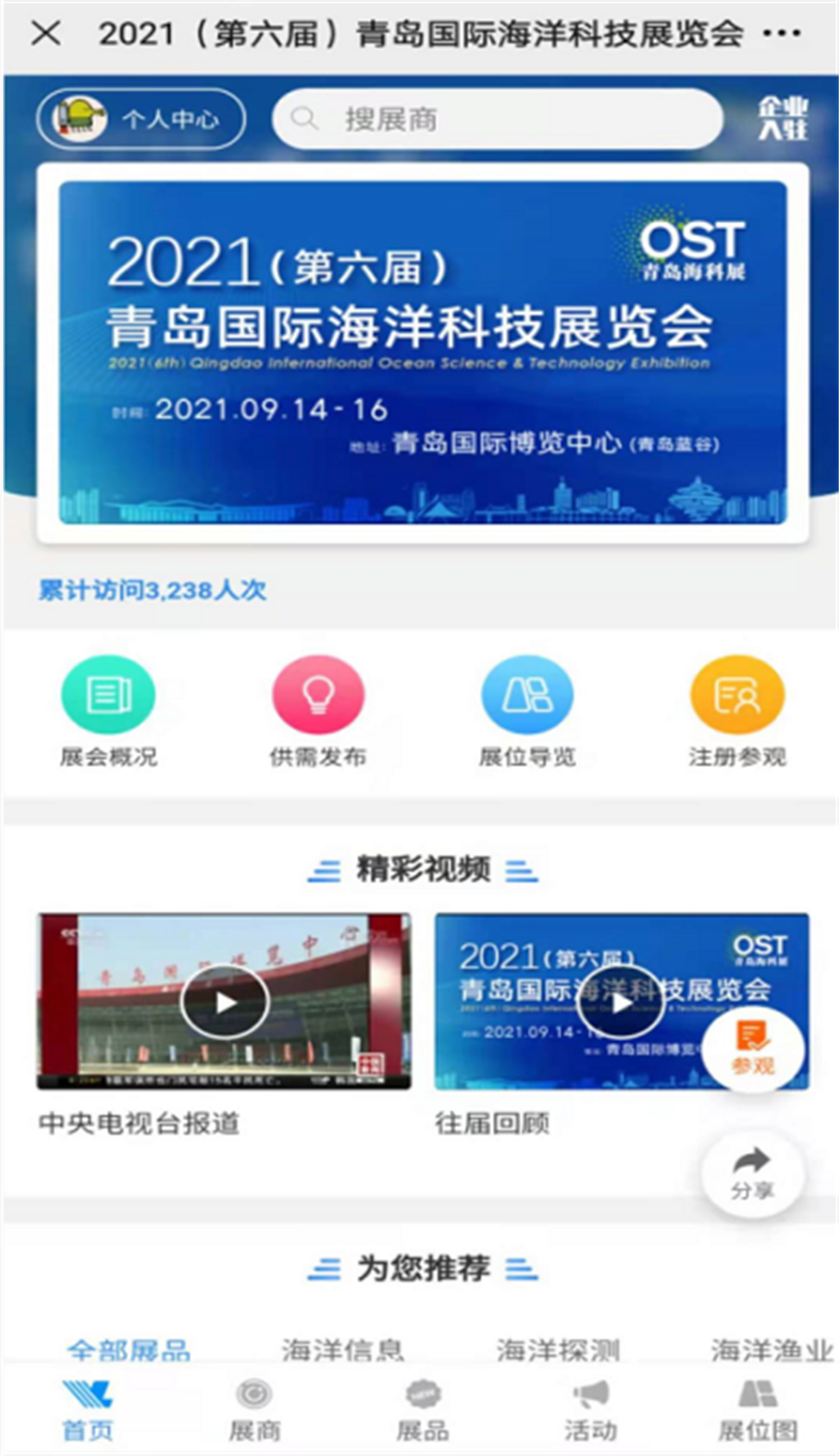
Task: Tap the 搜展商 search field
Action: (x=497, y=118)
